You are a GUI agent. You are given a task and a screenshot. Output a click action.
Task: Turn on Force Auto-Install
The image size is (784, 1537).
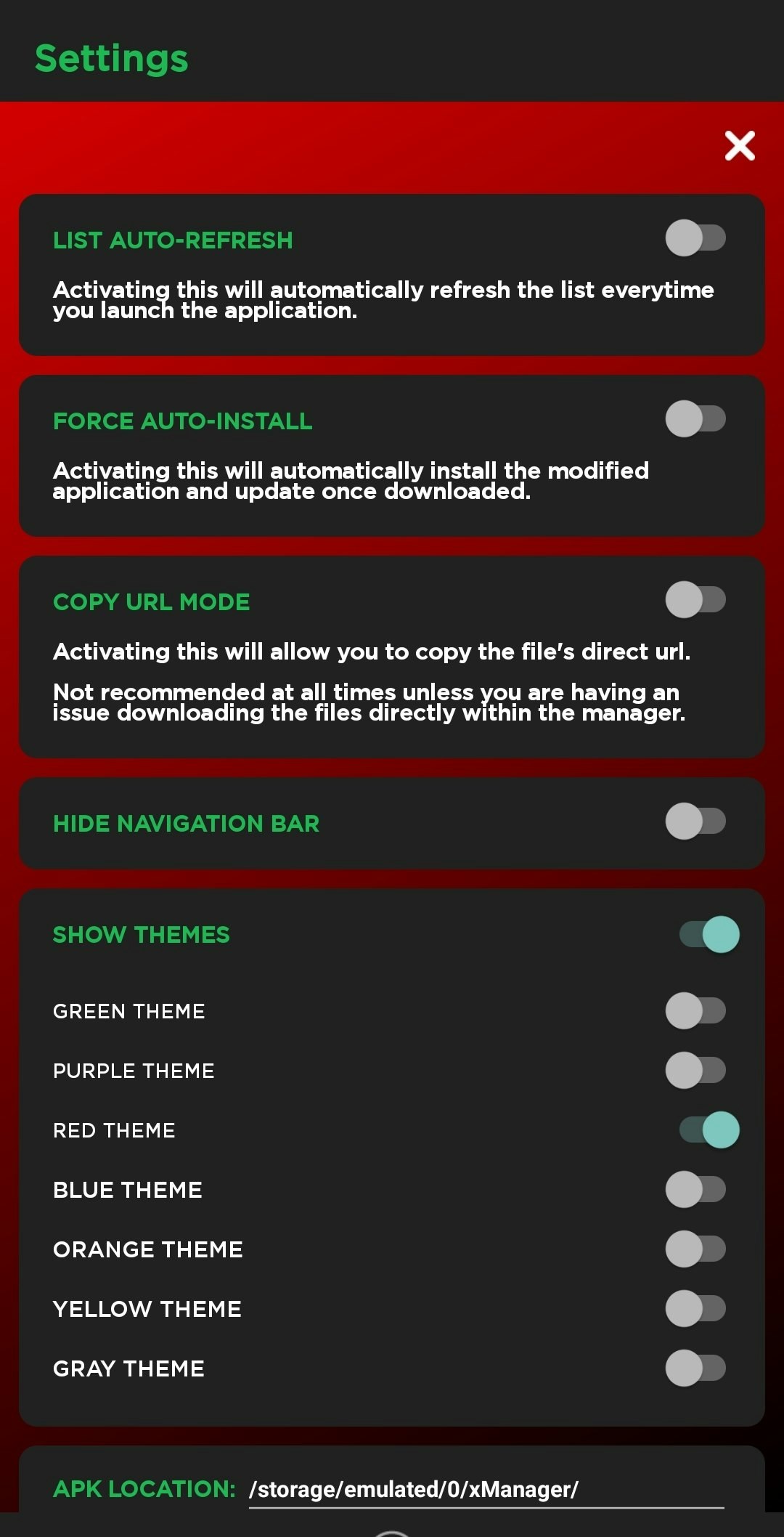[x=697, y=417]
